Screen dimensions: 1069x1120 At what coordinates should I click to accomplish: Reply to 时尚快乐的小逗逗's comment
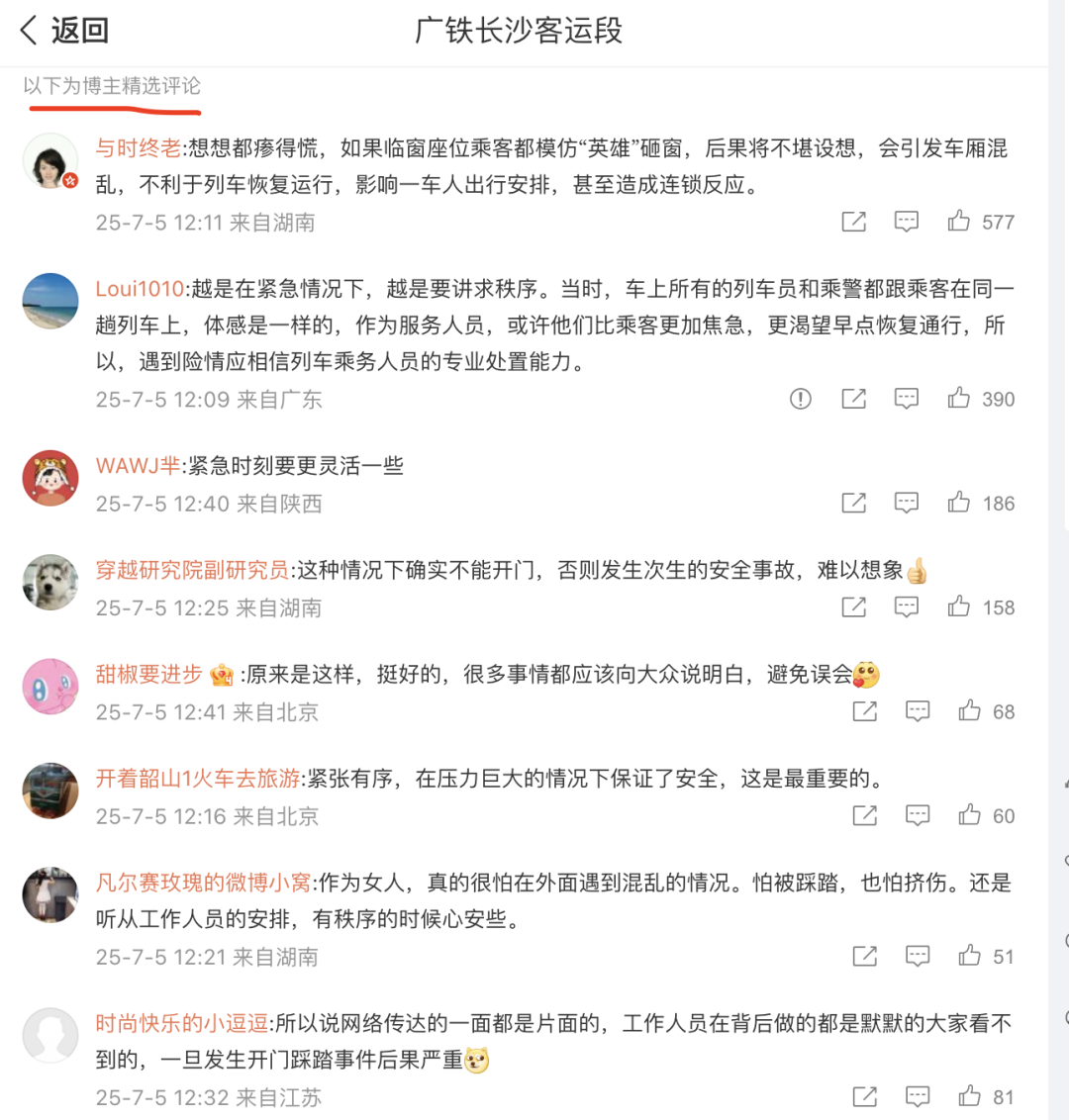tap(918, 1096)
